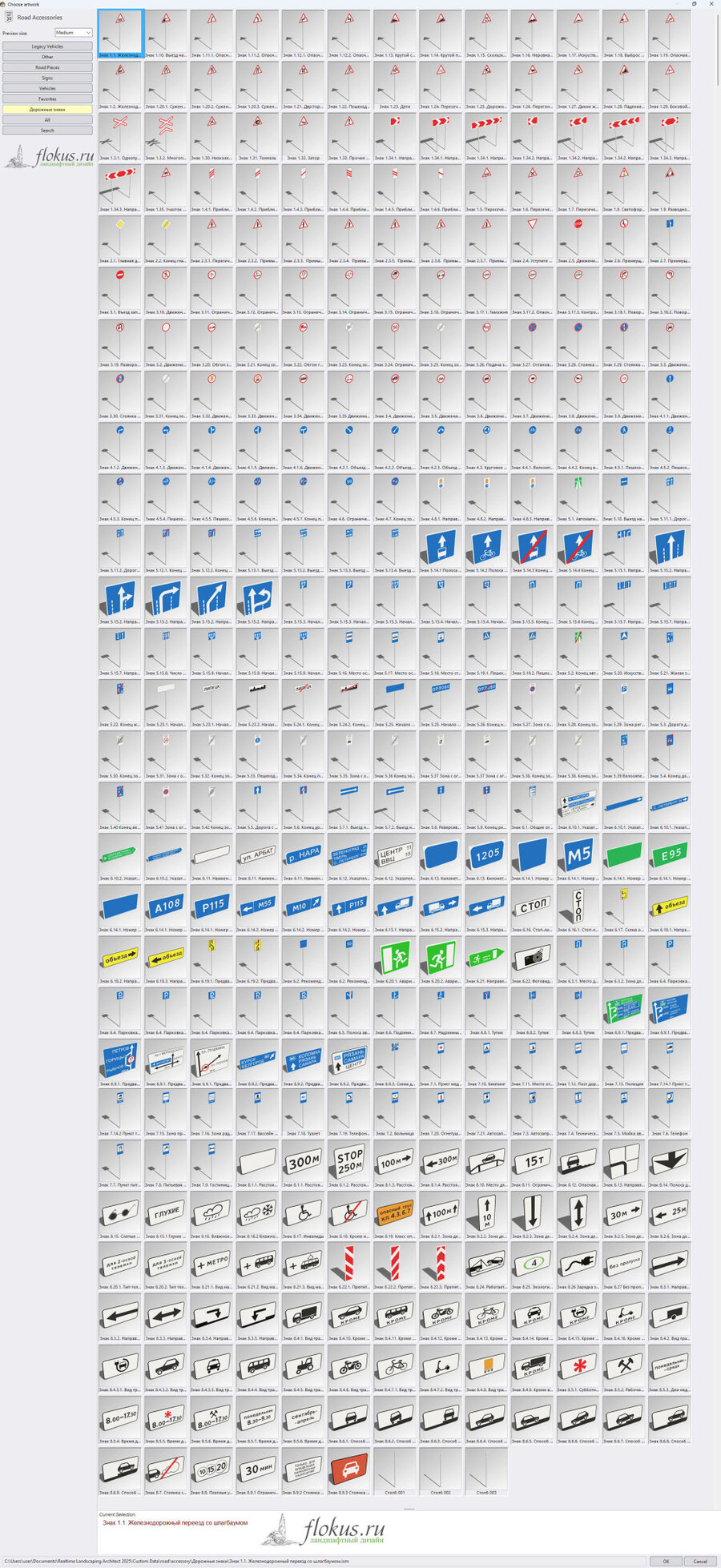The image size is (721, 1568).
Task: Pick the Столб 001 post thumbnail
Action: tap(395, 1471)
